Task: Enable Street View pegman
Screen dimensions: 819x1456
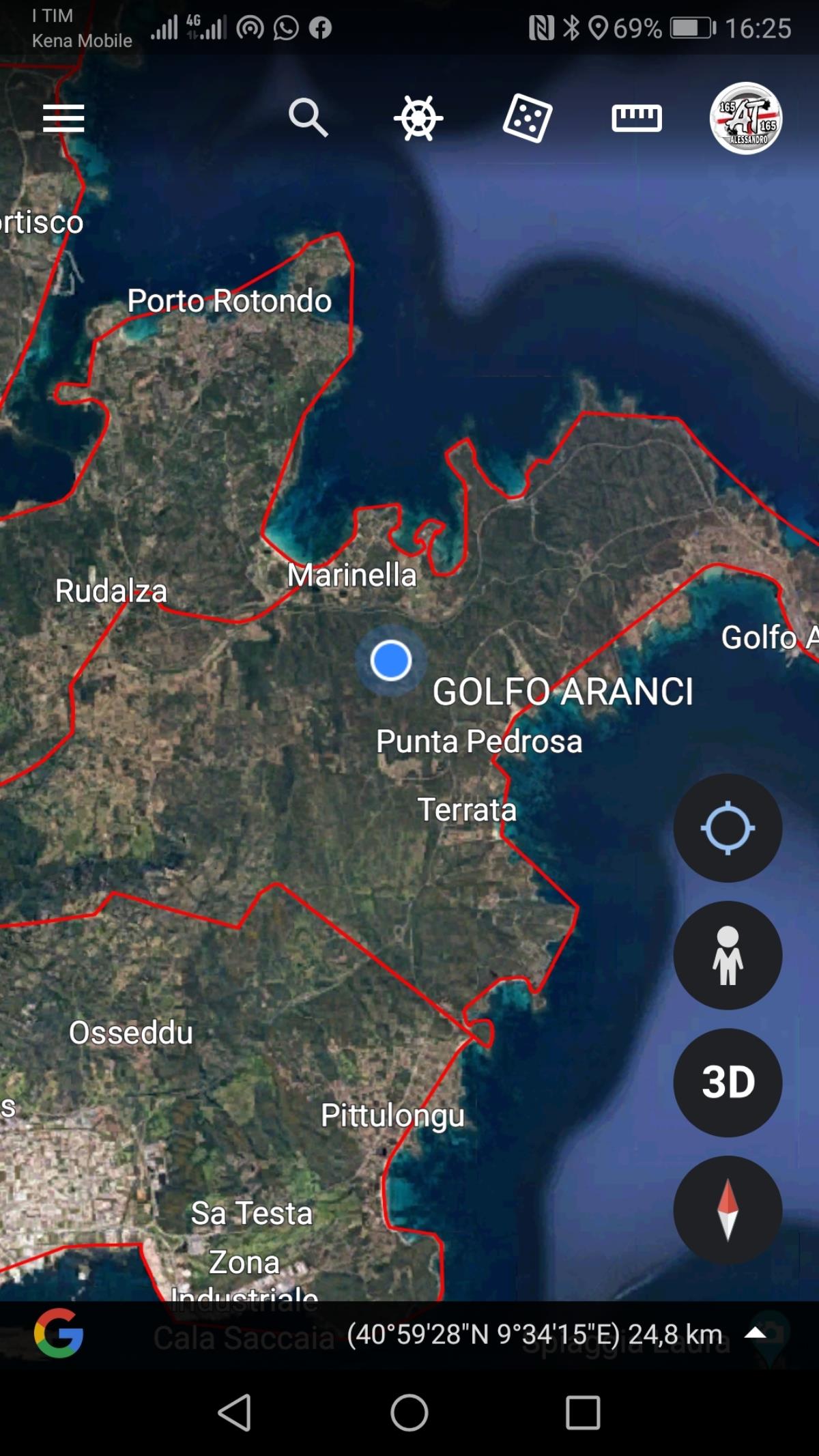Action: point(728,955)
